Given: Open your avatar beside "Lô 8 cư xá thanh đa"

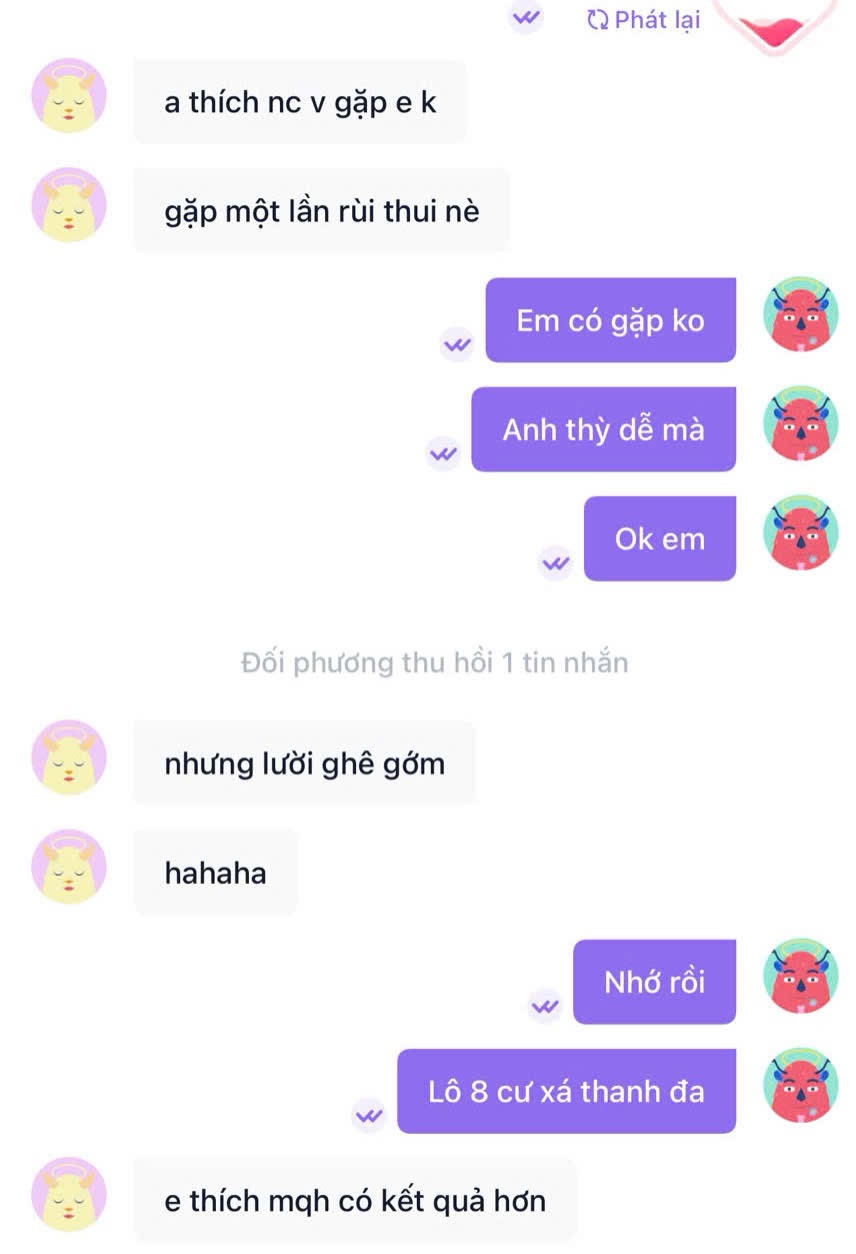Looking at the screenshot, I should point(801,1086).
